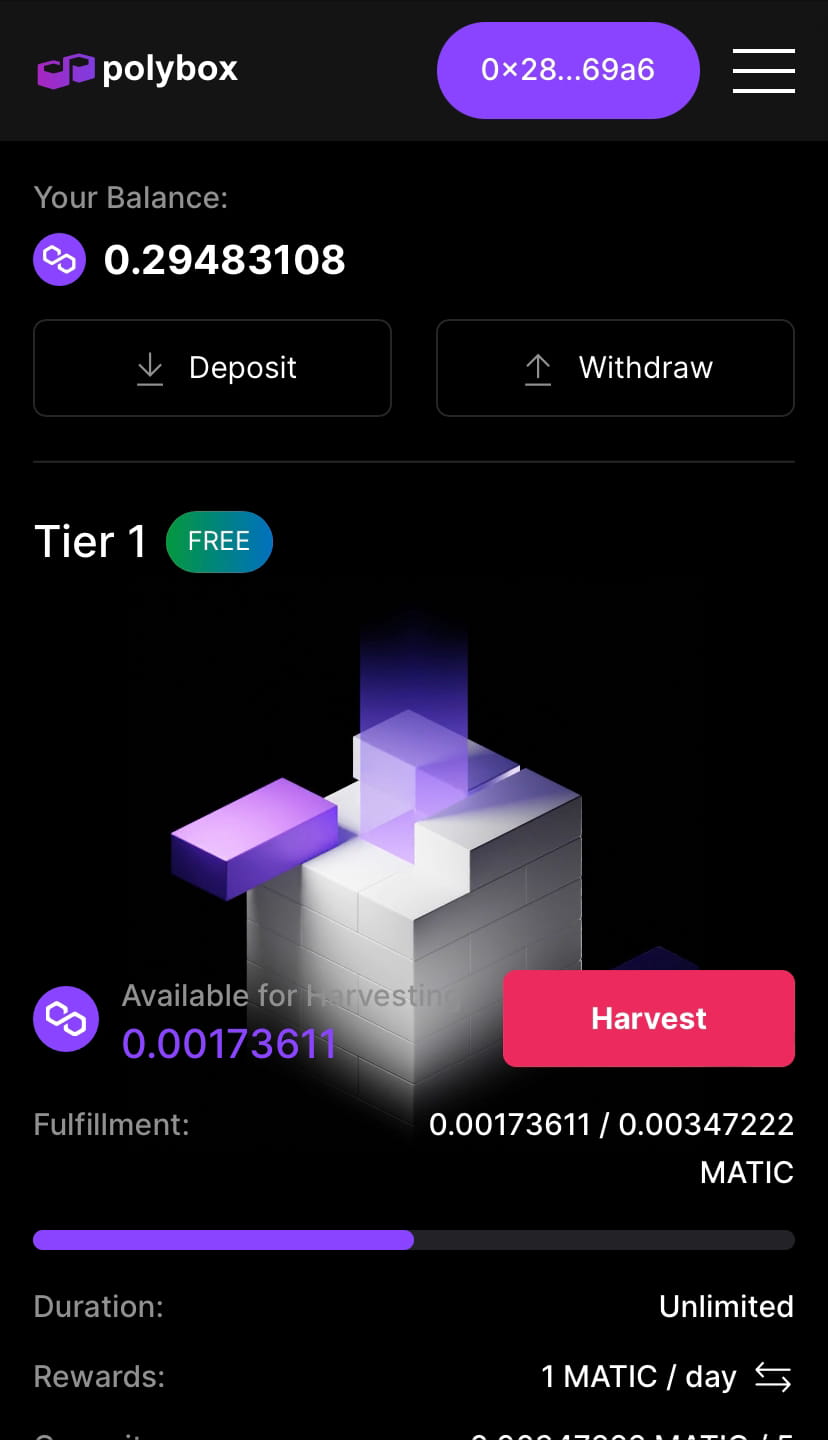The width and height of the screenshot is (828, 1440).
Task: Expand the wallet address 0×28...69a6 menu
Action: pos(567,70)
